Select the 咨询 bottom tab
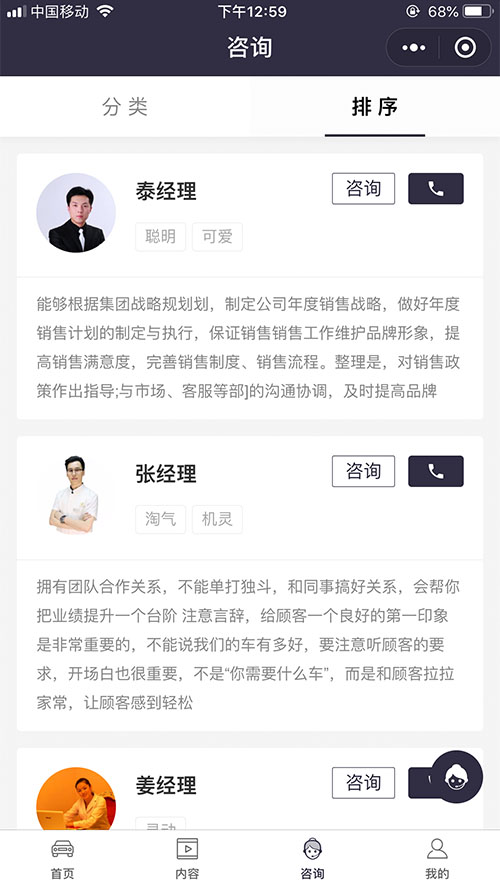 click(x=312, y=859)
